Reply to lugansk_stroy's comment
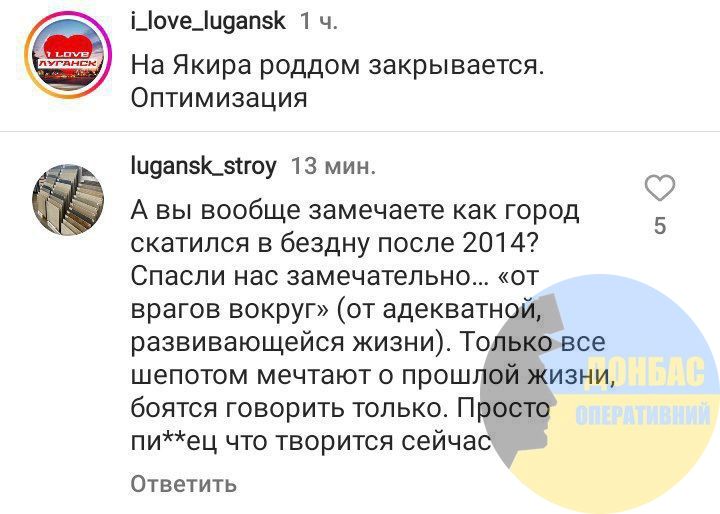 [183, 484]
